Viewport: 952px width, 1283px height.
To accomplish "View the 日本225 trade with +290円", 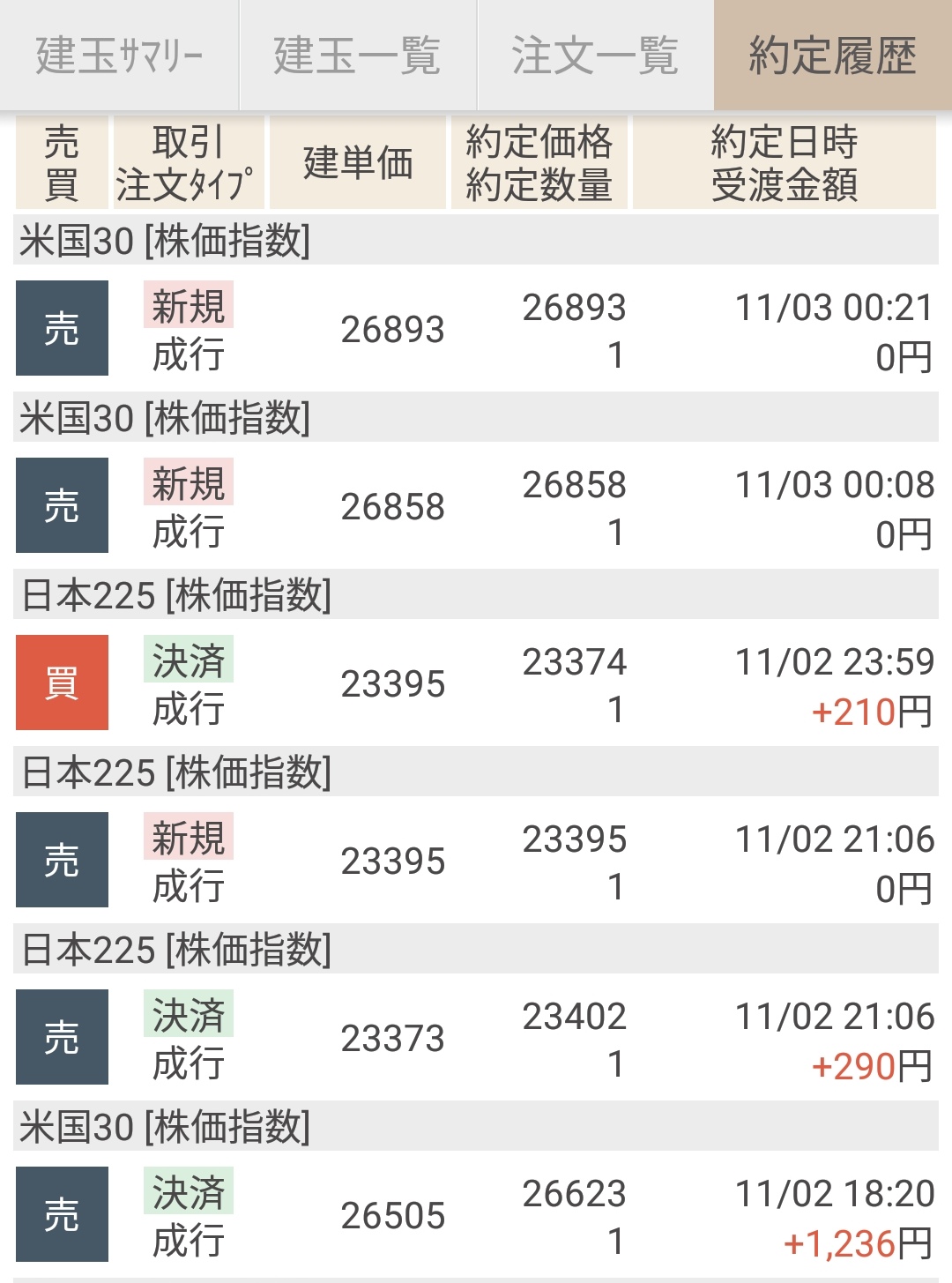I will (x=476, y=1038).
